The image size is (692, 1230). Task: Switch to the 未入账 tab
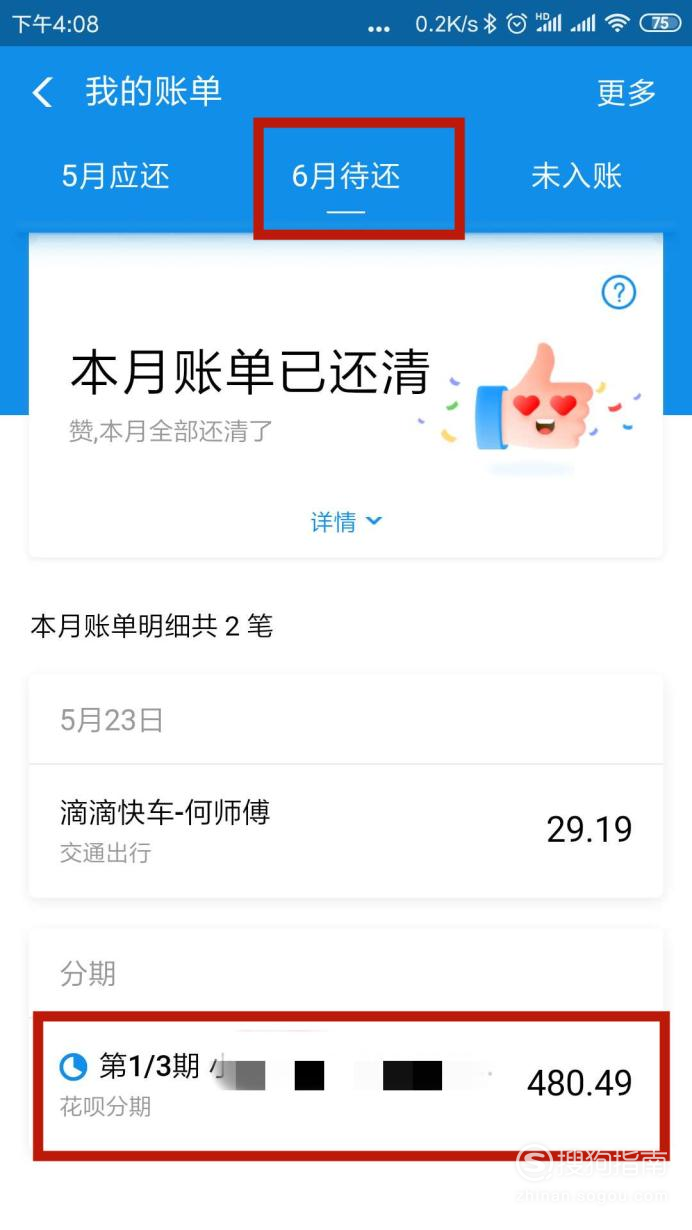tap(577, 177)
